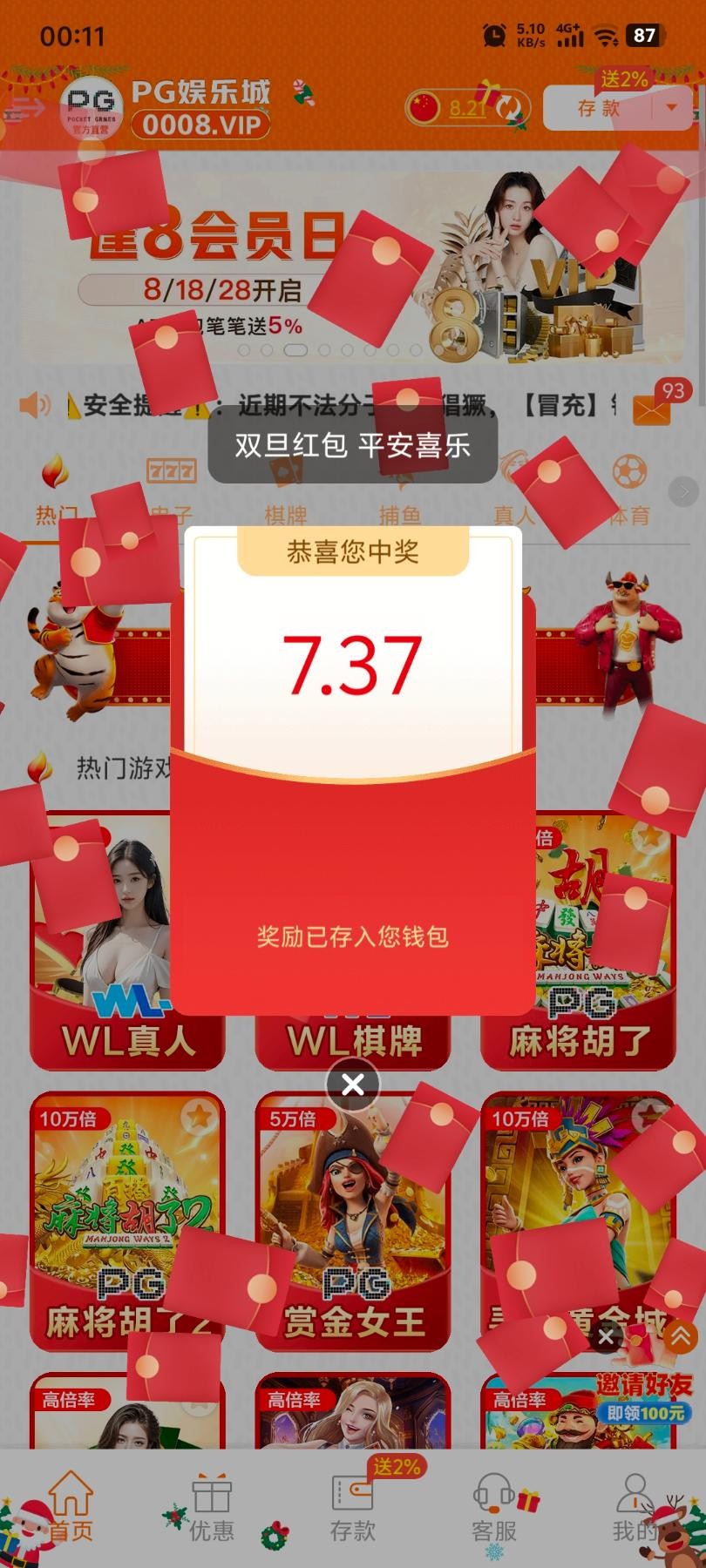Mute the announcement speaker icon
Screen dimensions: 706x1568
coord(35,405)
